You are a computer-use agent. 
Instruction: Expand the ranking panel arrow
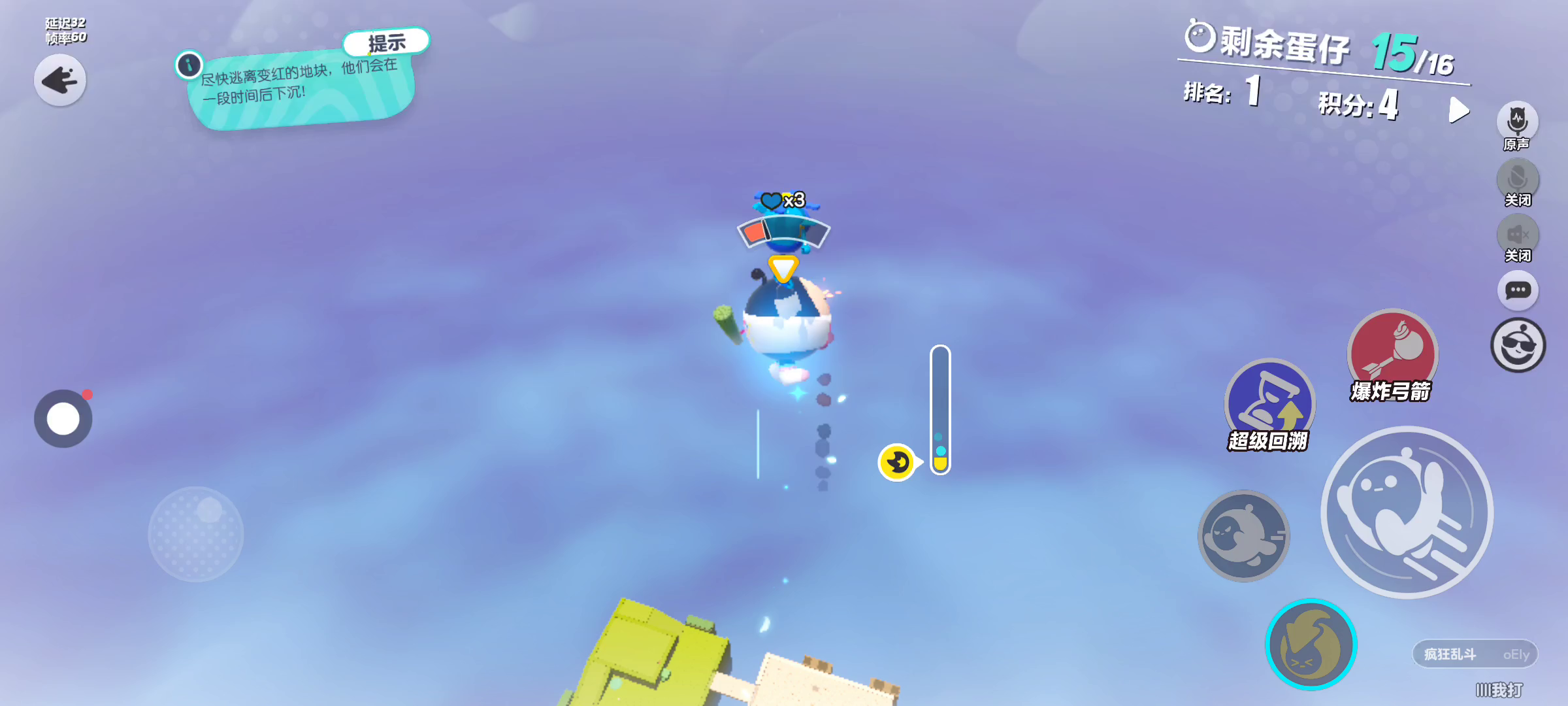1458,110
